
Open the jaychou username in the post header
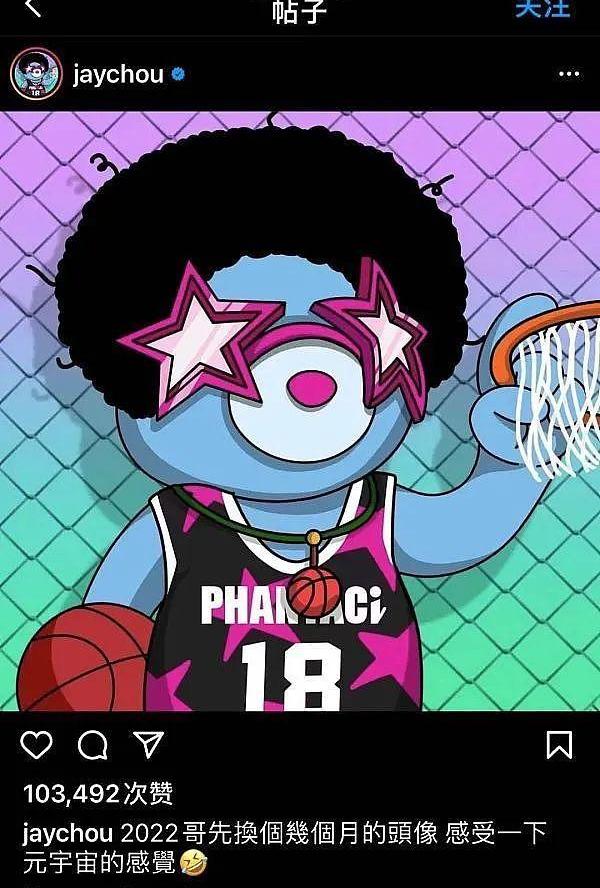(x=118, y=75)
